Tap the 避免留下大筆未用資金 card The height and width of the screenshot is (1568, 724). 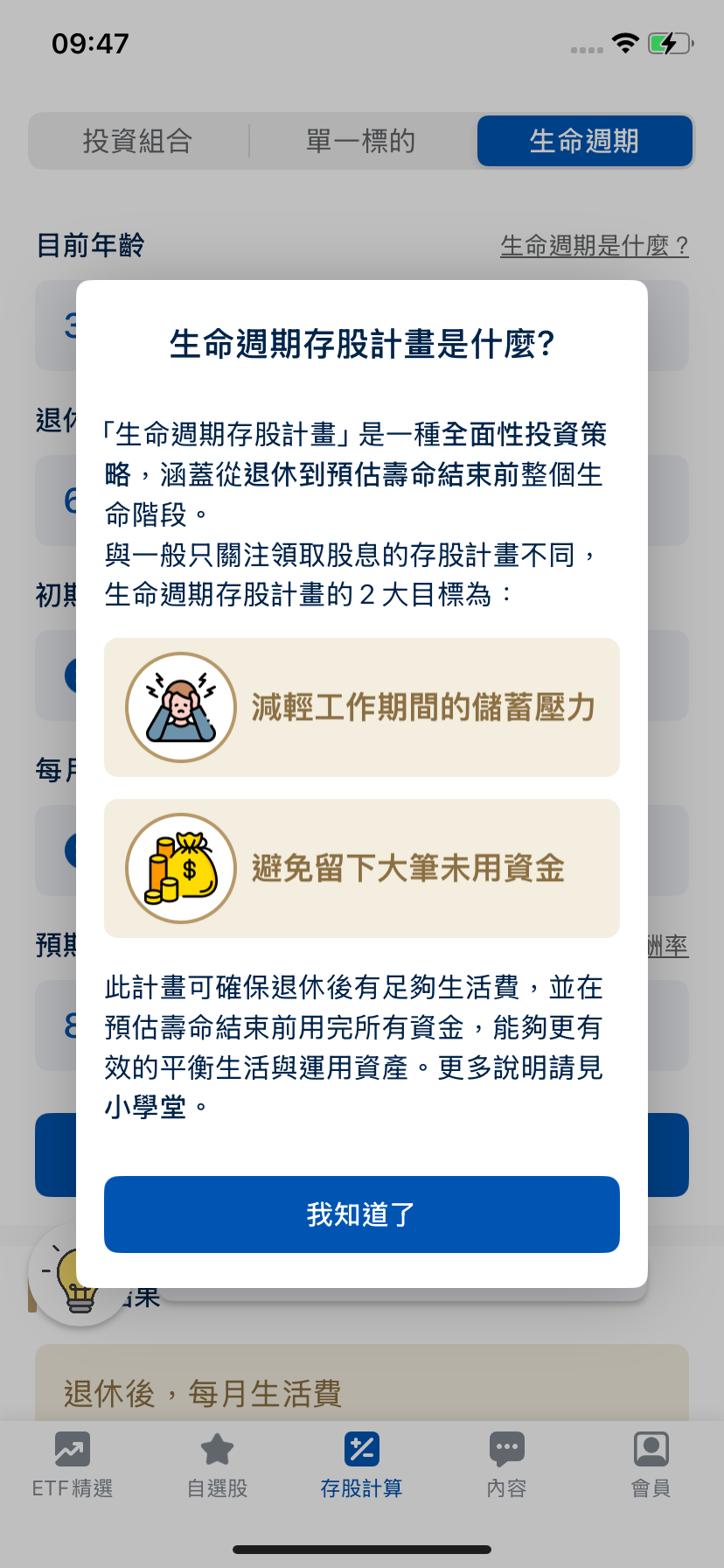click(x=361, y=867)
